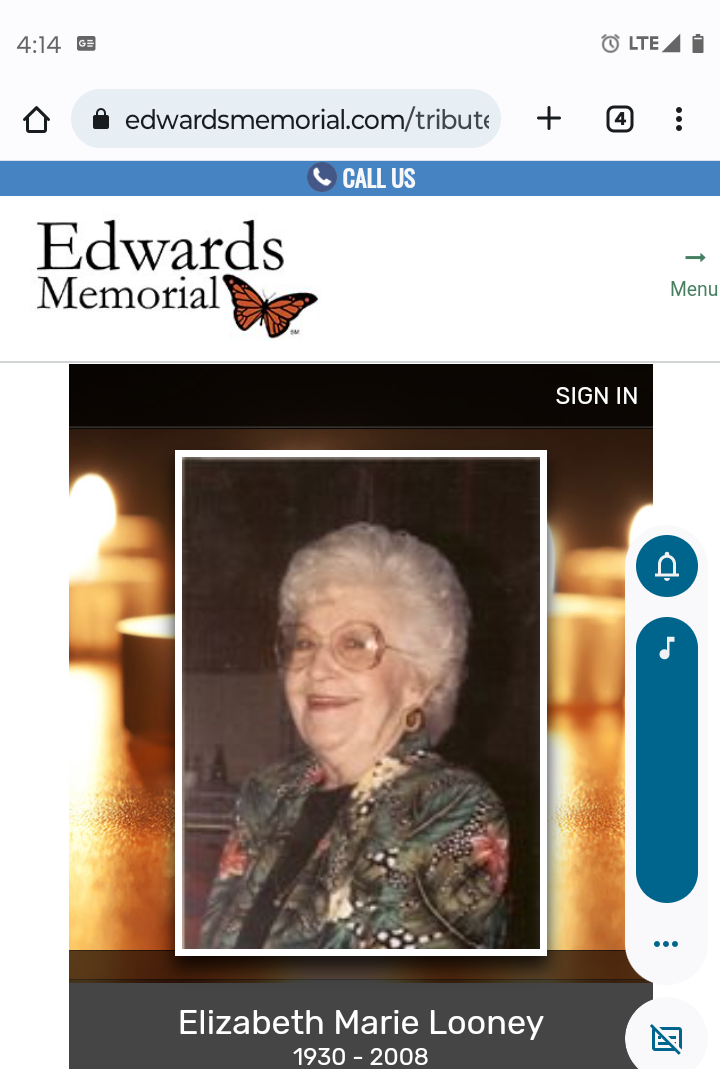Image resolution: width=720 pixels, height=1069 pixels.
Task: Toggle background music playback
Action: 666,648
